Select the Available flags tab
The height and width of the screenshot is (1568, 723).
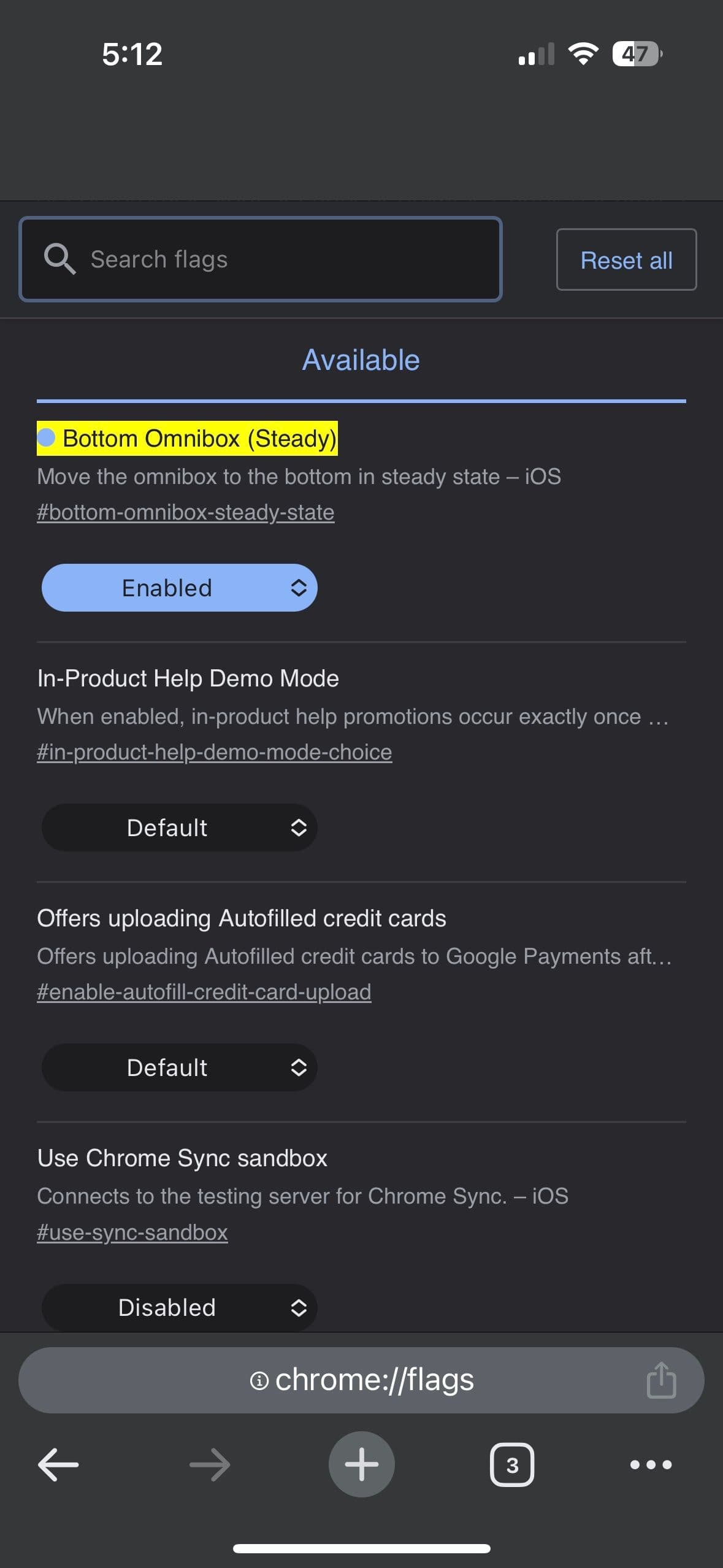361,360
